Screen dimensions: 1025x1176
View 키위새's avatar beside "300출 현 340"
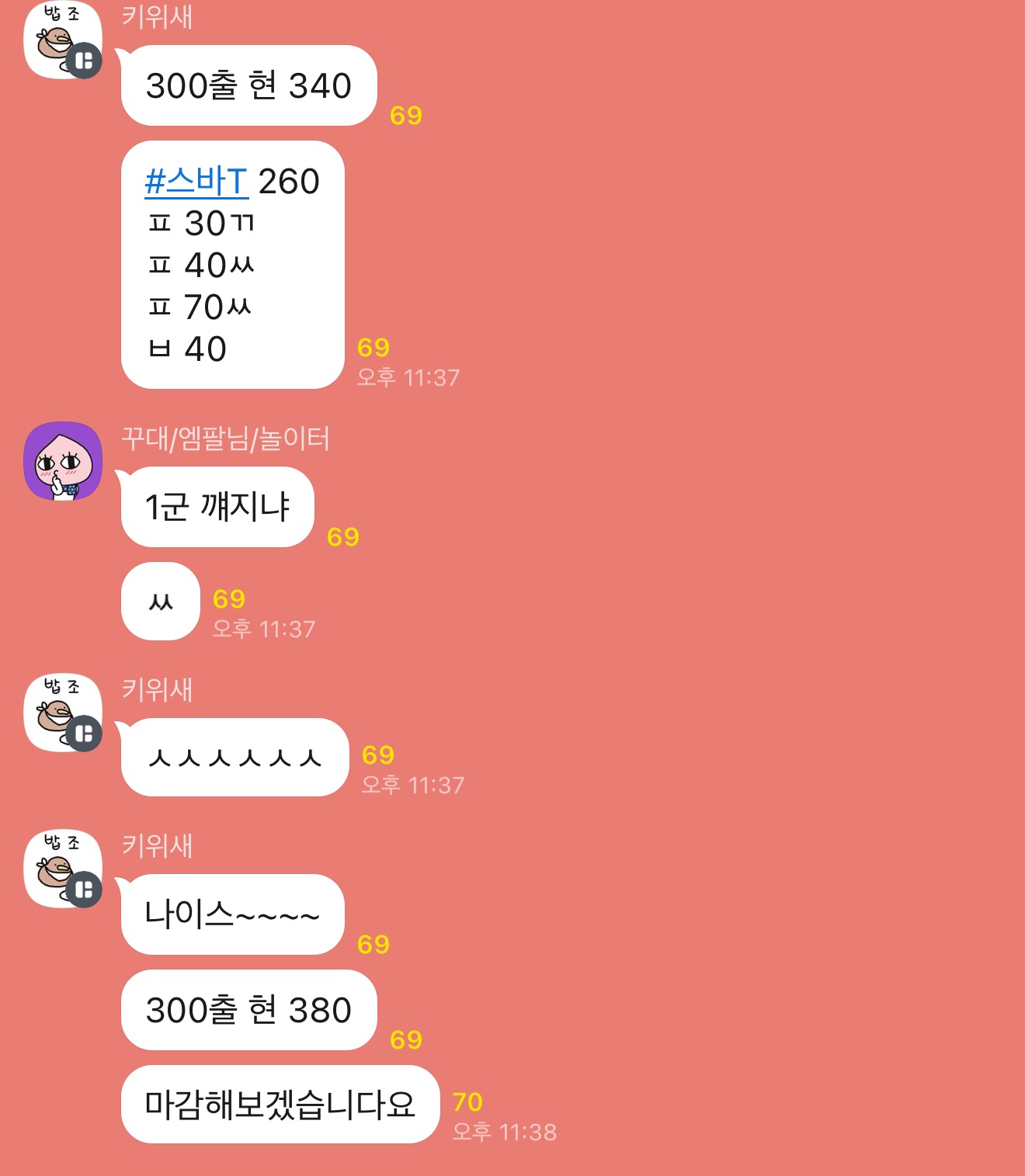(63, 40)
